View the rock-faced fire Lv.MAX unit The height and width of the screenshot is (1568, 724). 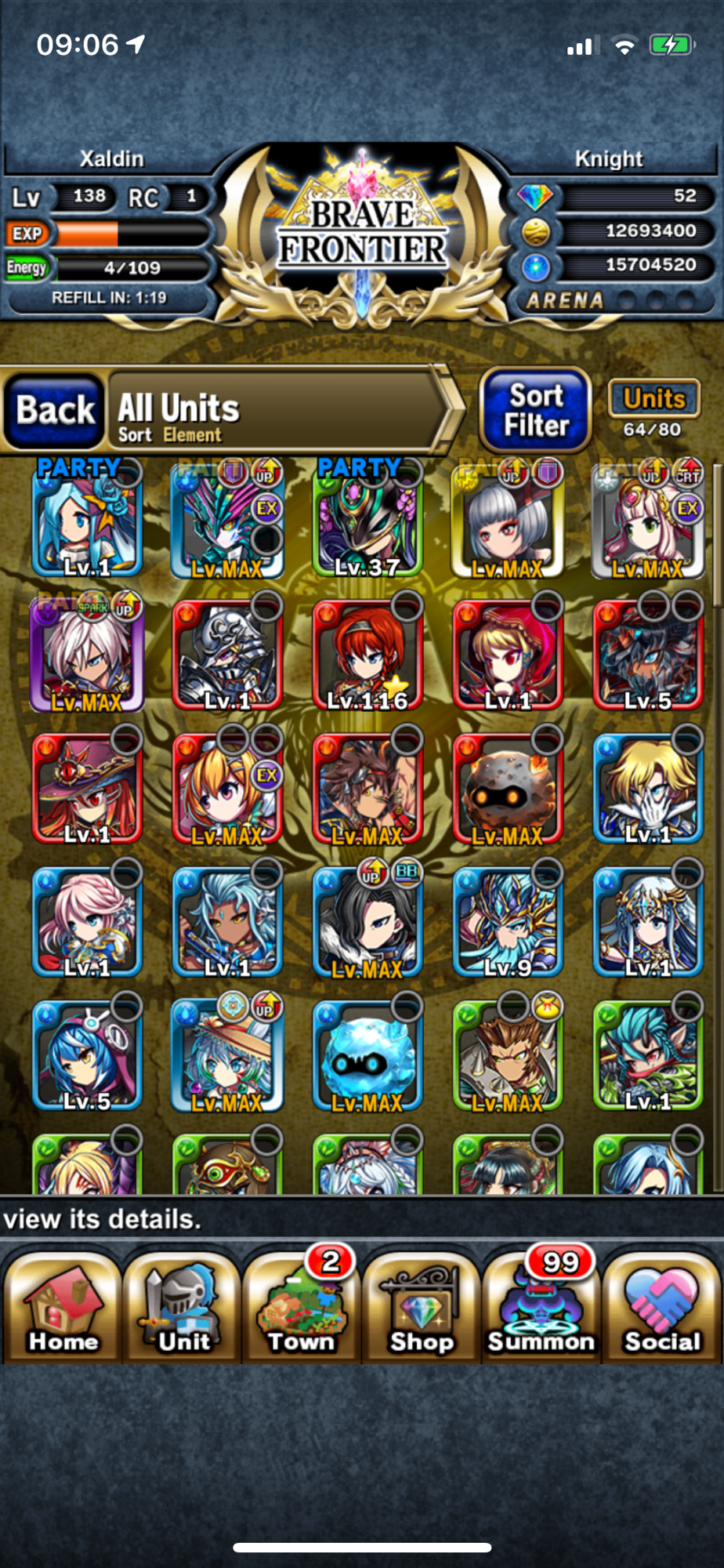(x=508, y=789)
